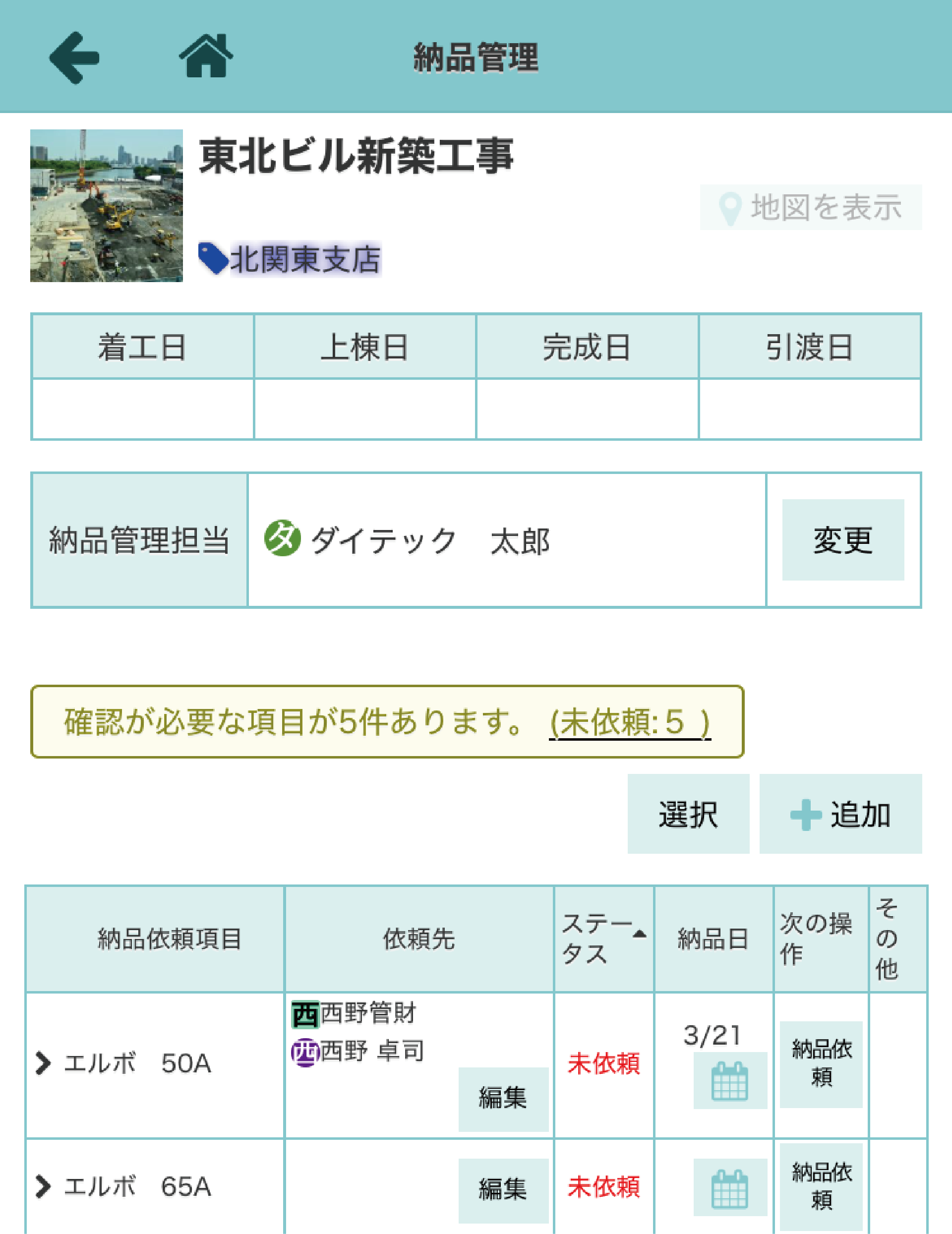Edit the supplier for エルボ 65A

(503, 1190)
